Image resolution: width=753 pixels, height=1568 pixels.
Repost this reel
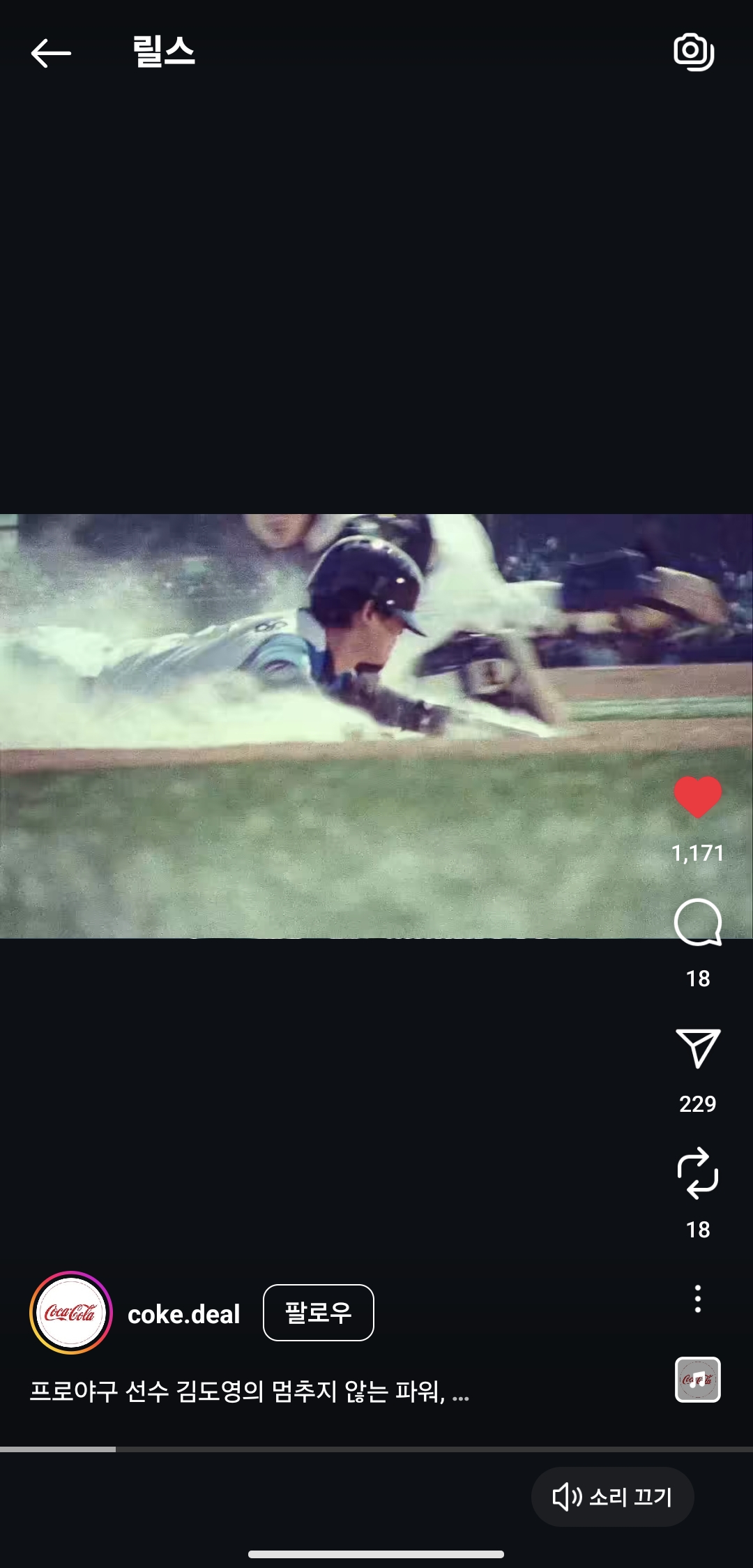(698, 1173)
